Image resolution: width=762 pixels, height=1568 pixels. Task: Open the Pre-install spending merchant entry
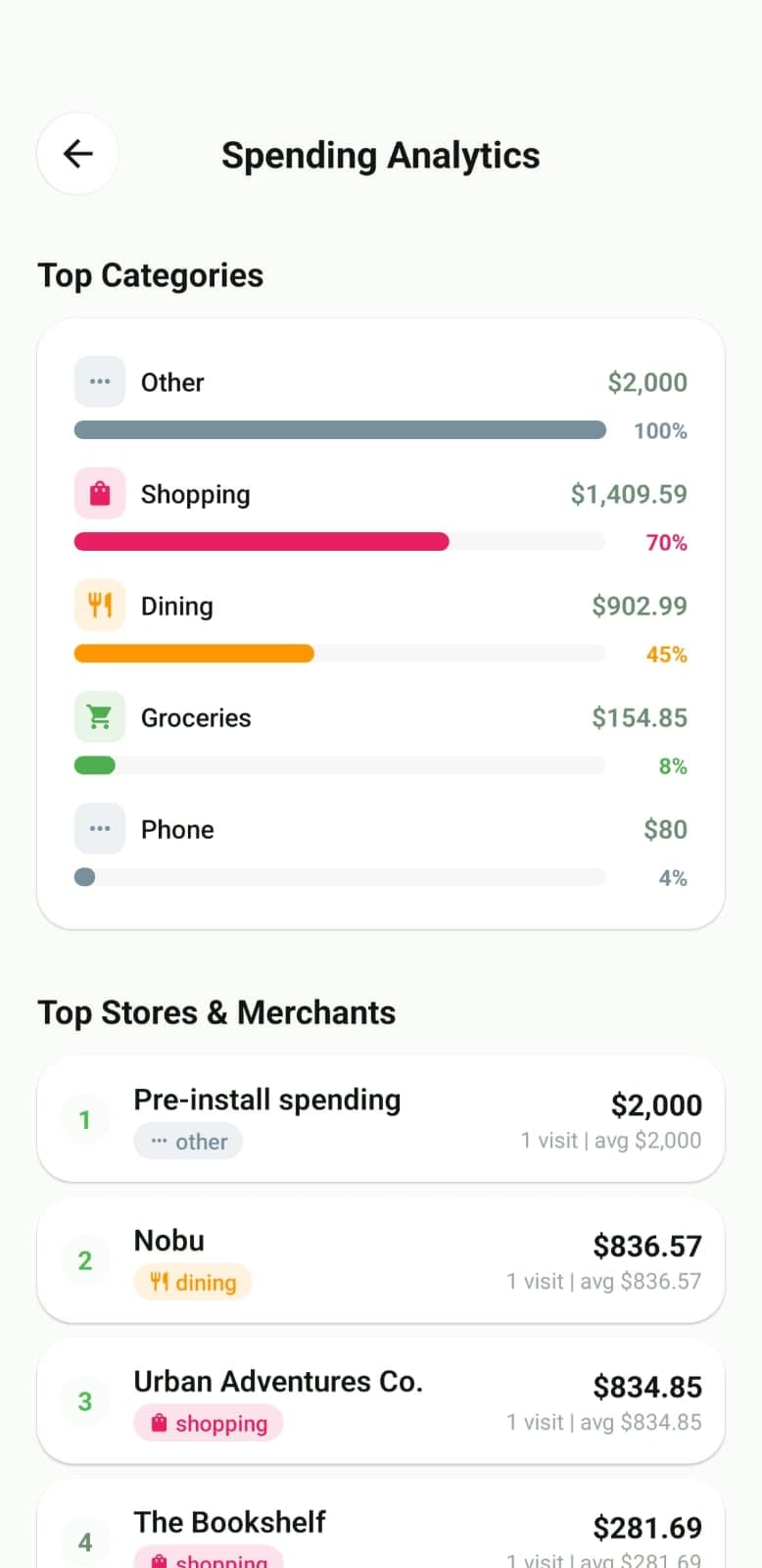pos(380,1119)
